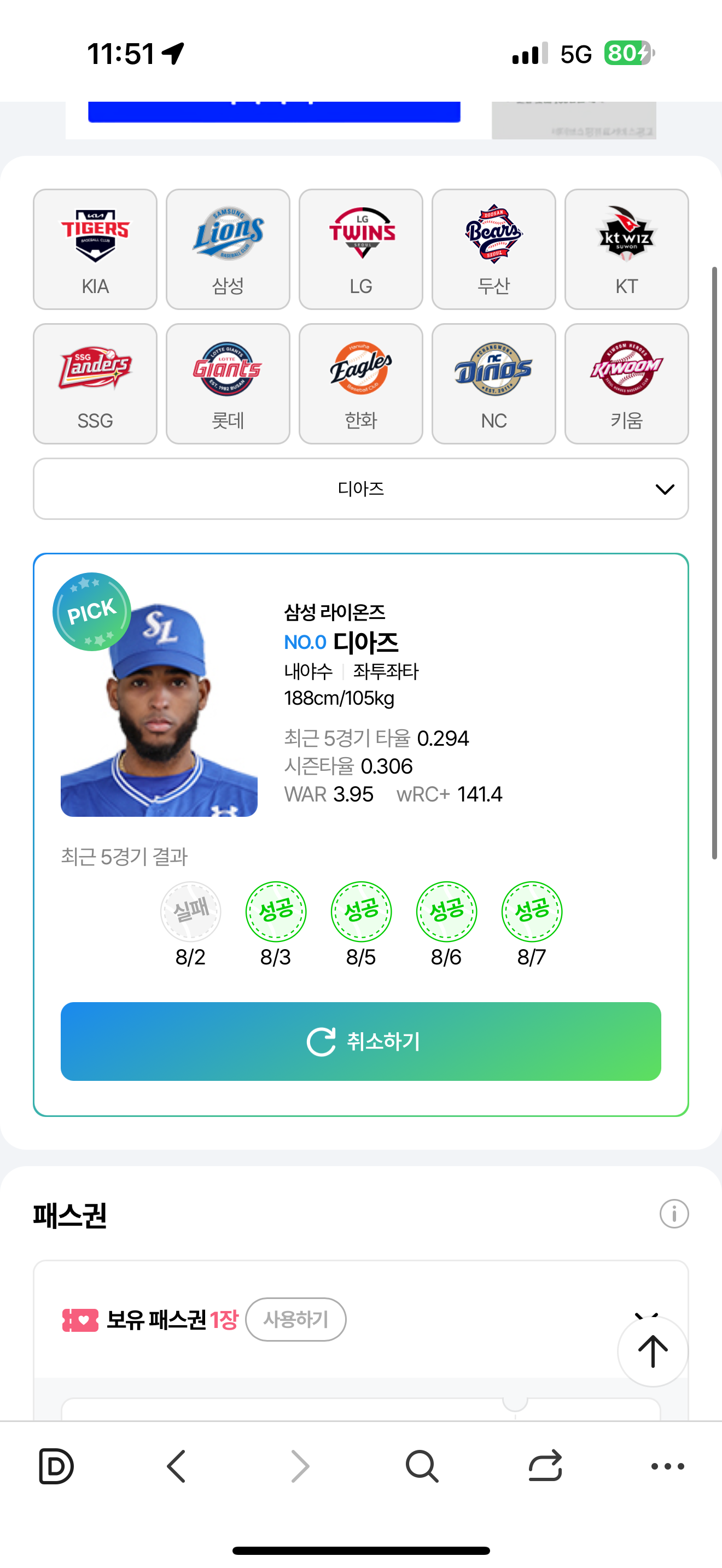Select the LG Twins team
The width and height of the screenshot is (722, 1568).
pos(360,249)
